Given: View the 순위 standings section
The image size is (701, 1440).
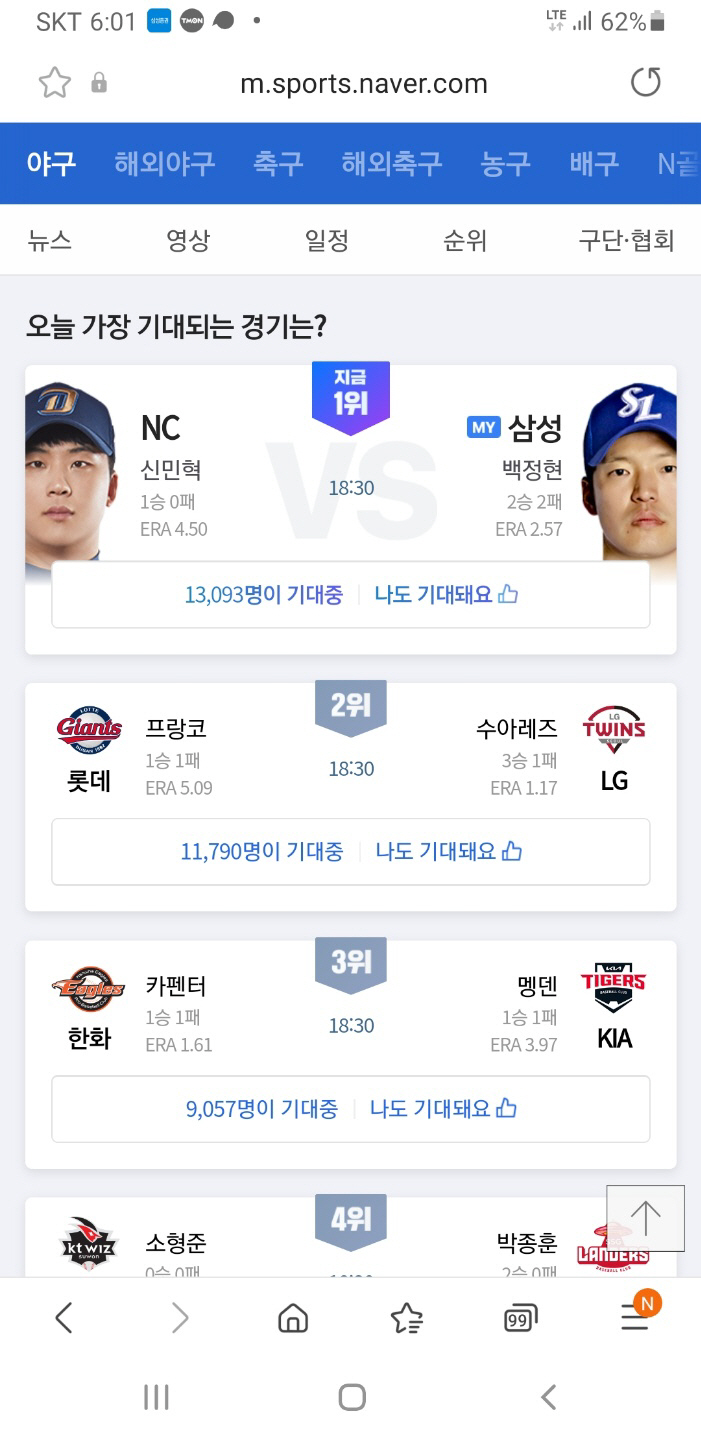Looking at the screenshot, I should pos(465,240).
